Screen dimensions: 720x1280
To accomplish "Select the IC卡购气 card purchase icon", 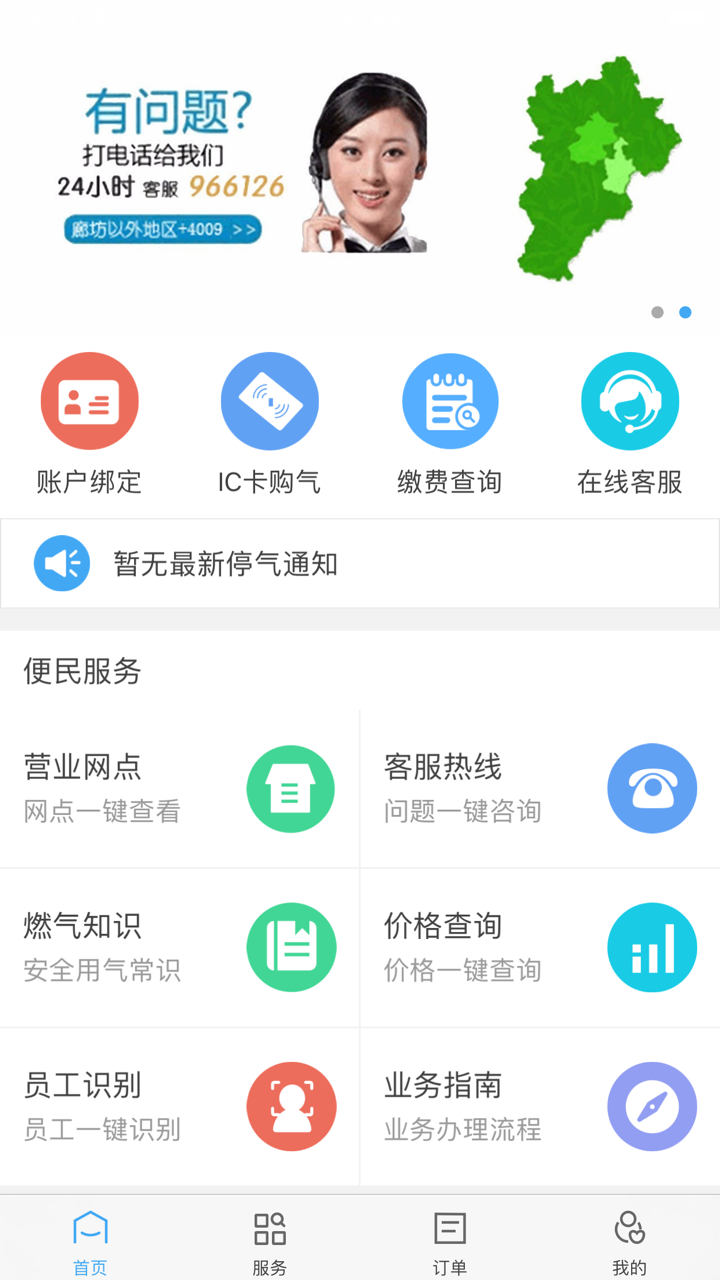I will (x=269, y=400).
